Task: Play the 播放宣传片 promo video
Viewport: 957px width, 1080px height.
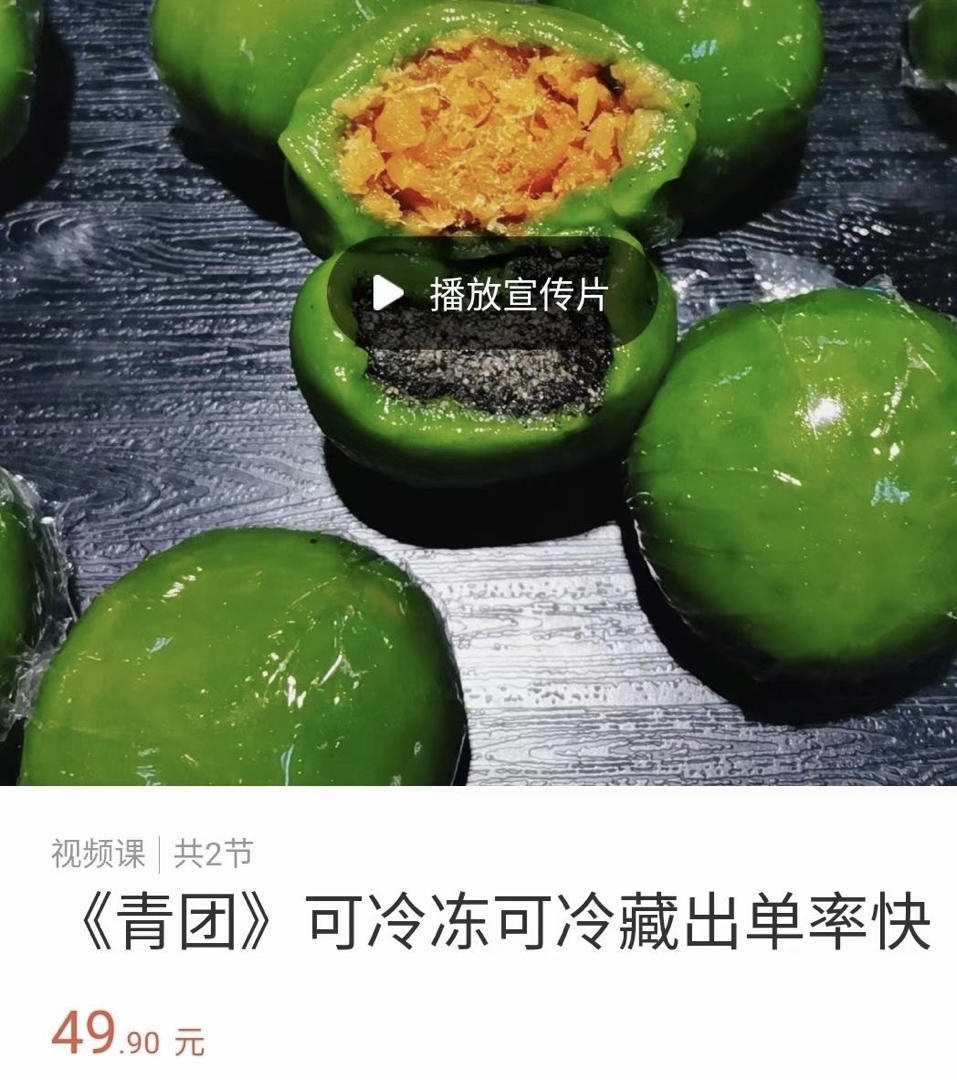Action: point(490,294)
